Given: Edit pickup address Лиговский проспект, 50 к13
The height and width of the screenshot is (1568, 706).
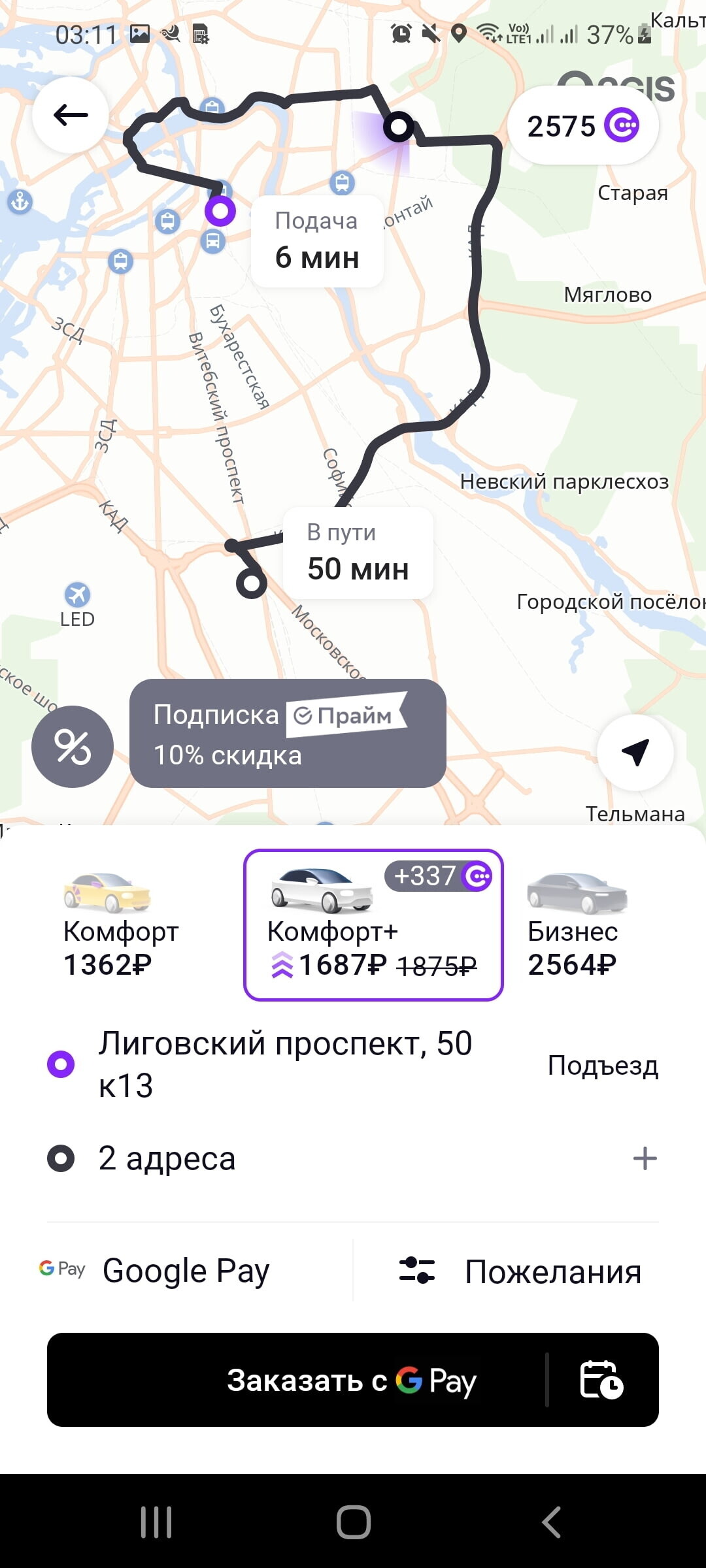Looking at the screenshot, I should [285, 1064].
